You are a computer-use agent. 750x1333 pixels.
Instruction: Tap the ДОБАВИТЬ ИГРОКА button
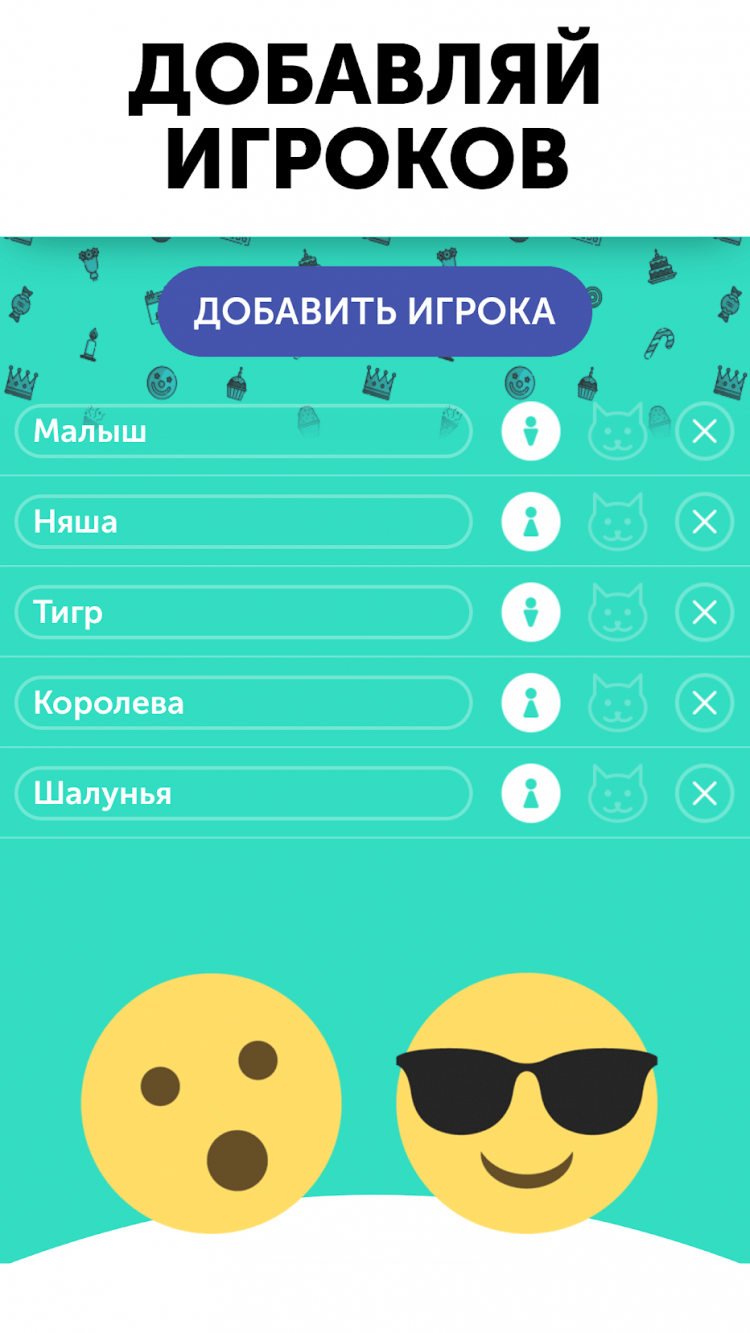point(374,312)
